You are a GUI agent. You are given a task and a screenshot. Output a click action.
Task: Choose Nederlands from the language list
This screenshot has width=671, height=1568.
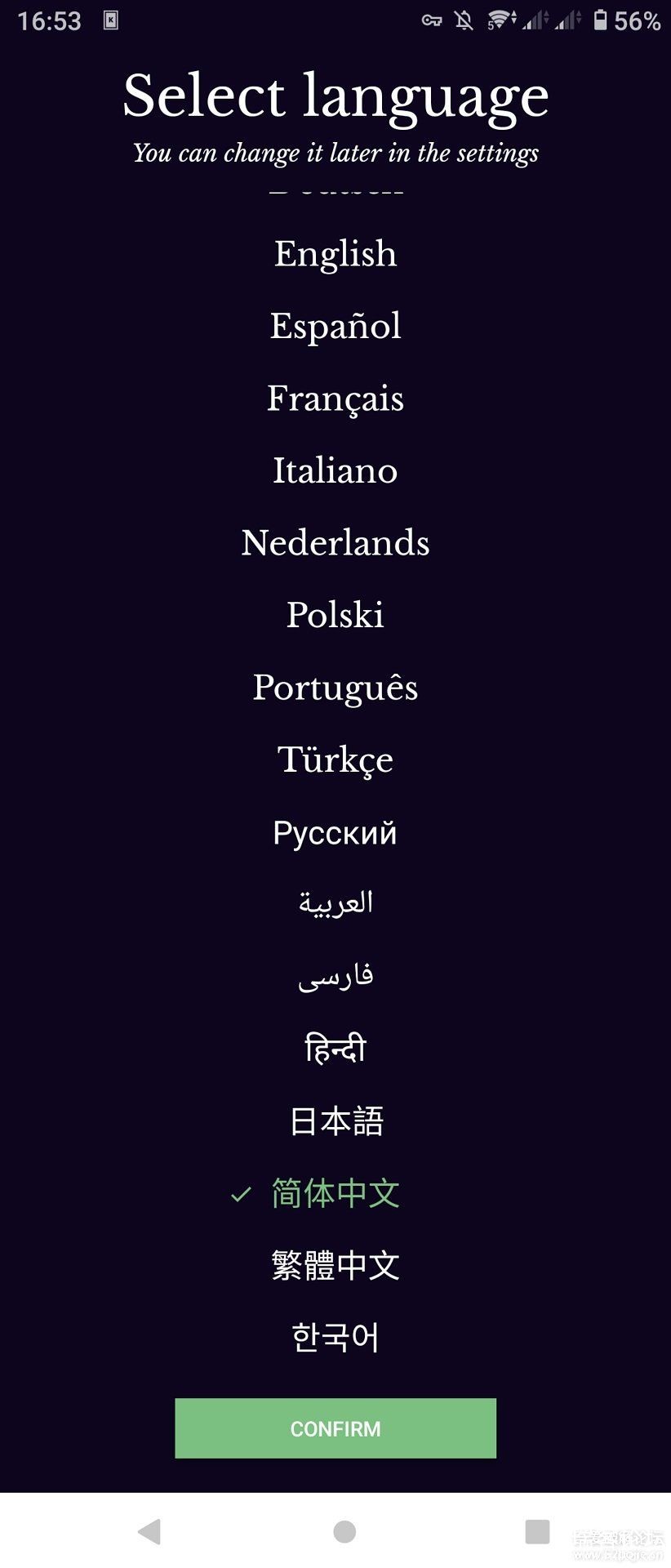335,543
